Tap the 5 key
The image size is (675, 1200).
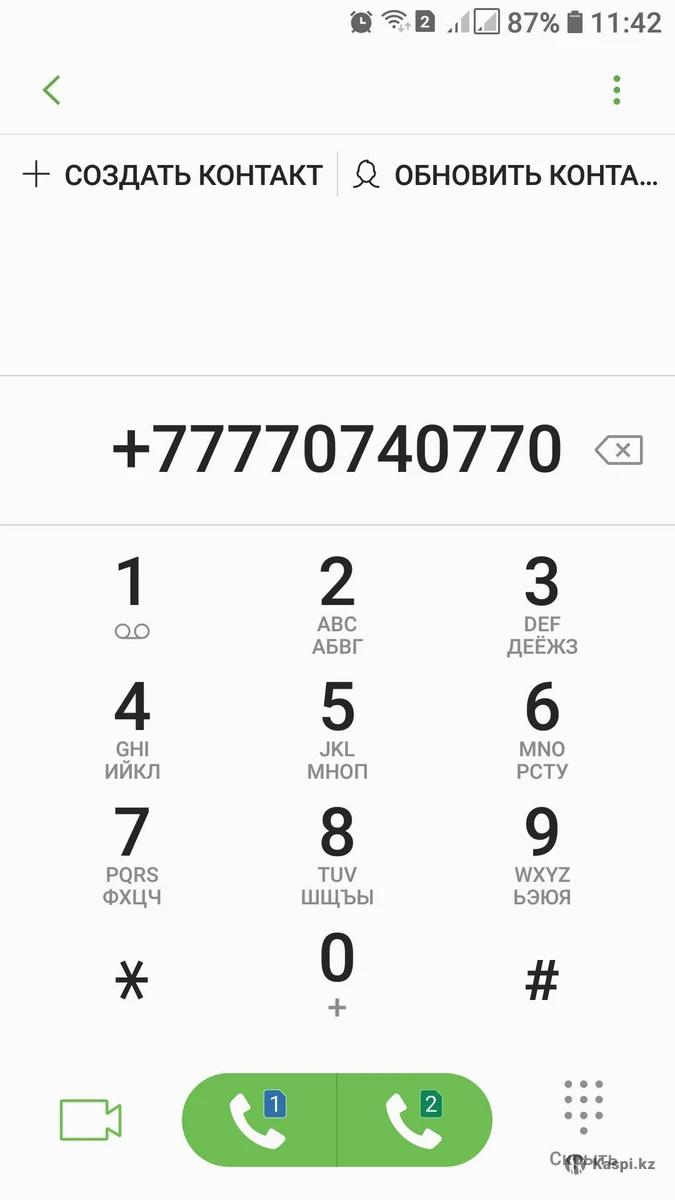(x=337, y=725)
